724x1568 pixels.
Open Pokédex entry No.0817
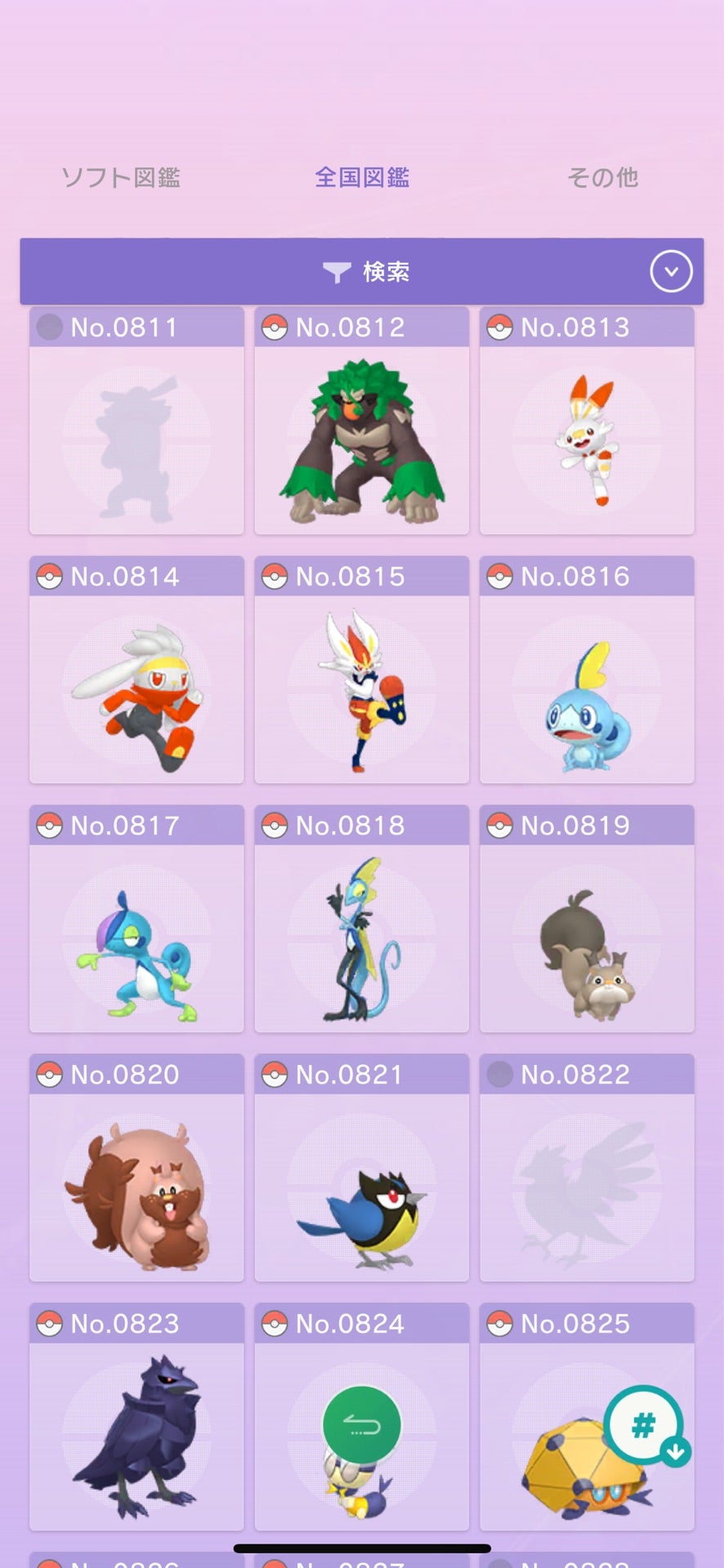click(136, 920)
